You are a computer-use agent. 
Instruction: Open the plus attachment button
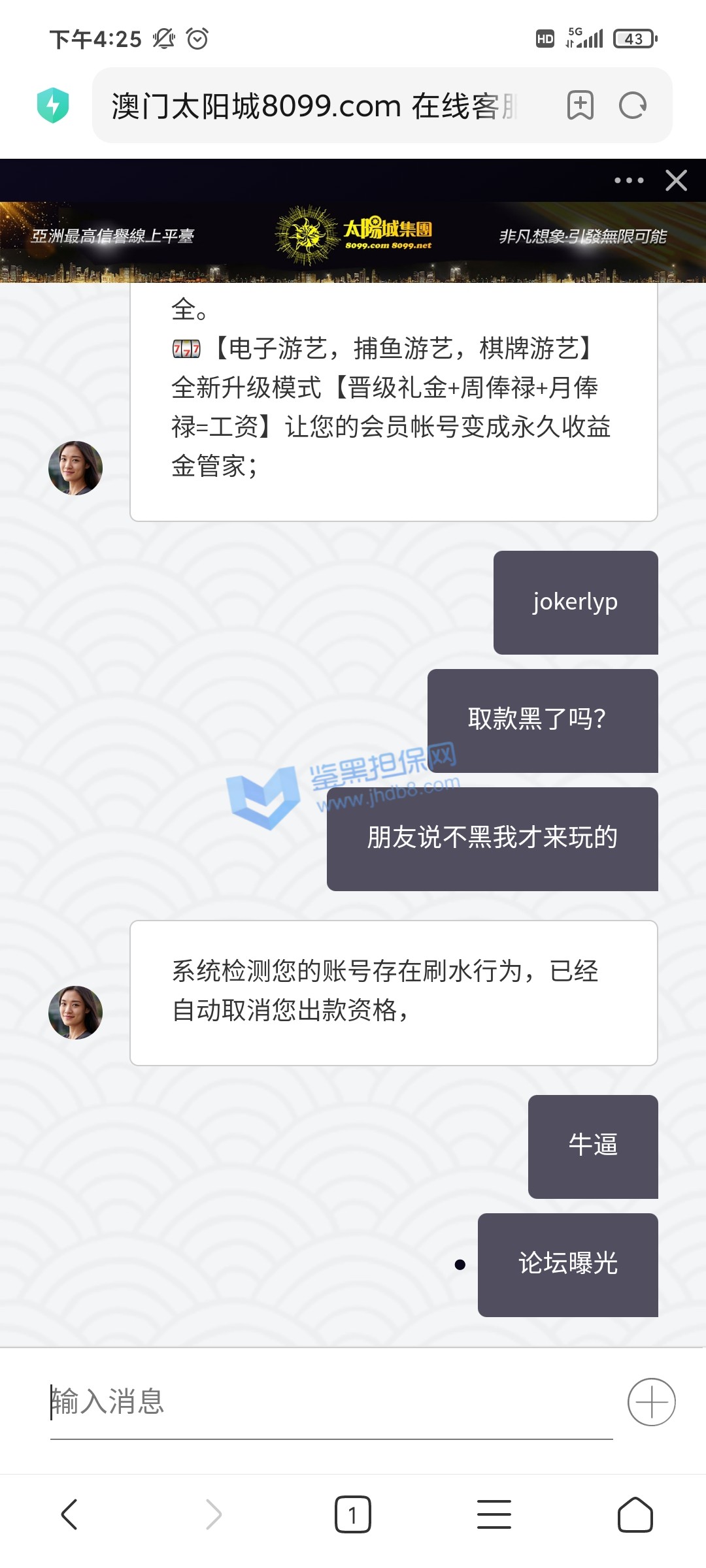click(x=651, y=1402)
